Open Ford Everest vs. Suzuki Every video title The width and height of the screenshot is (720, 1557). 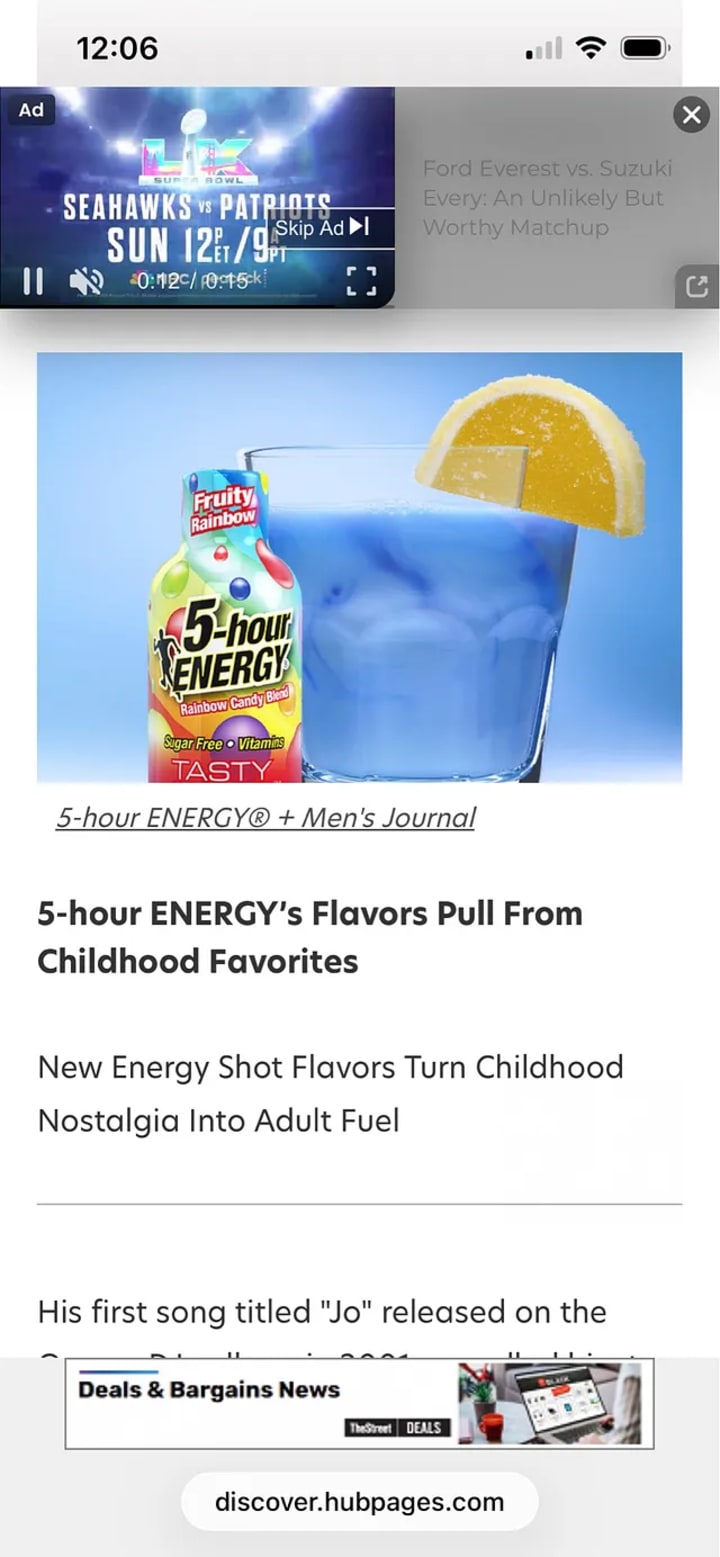546,198
